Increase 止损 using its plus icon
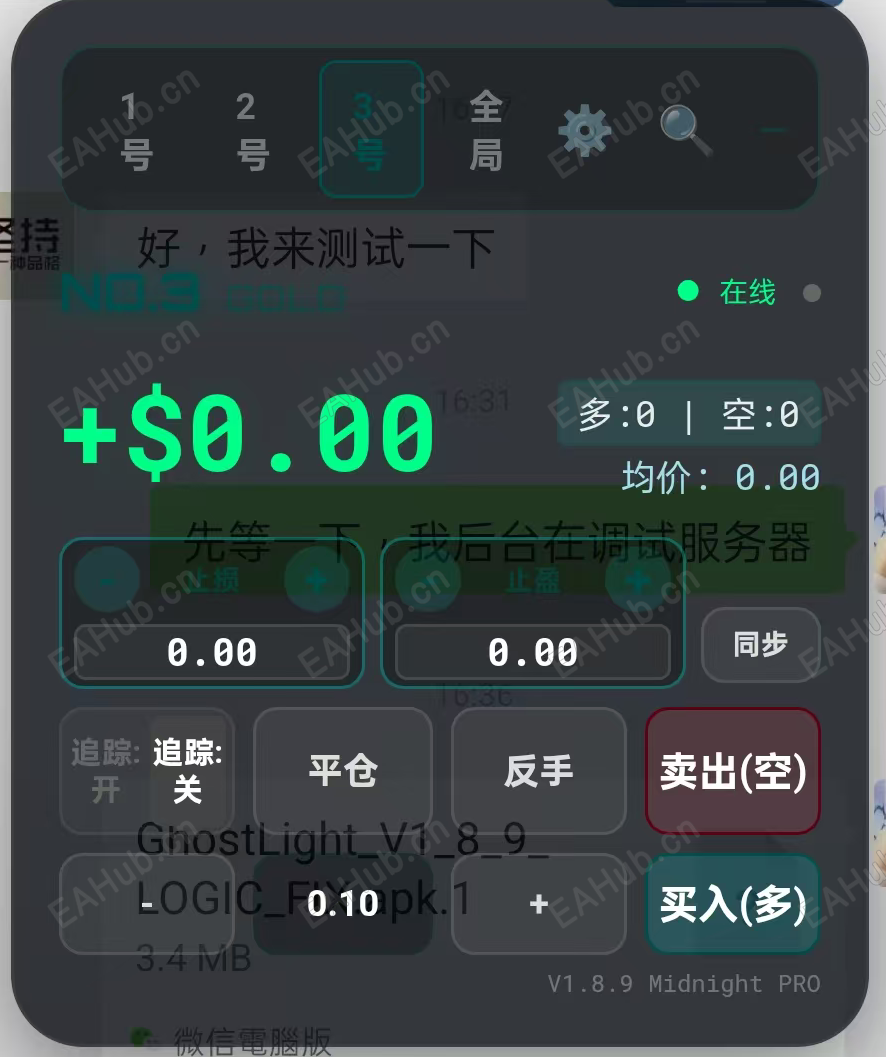The width and height of the screenshot is (886, 1057). tap(318, 578)
